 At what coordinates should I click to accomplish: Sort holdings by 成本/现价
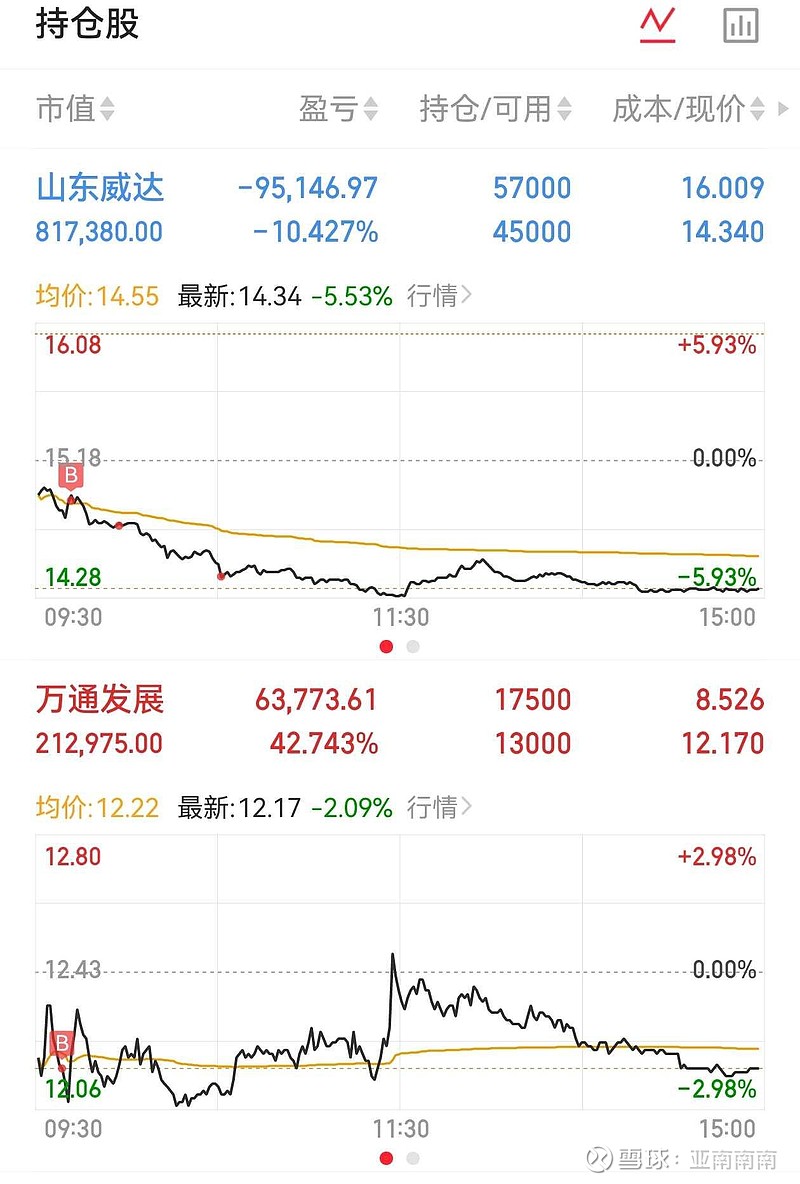tap(688, 109)
